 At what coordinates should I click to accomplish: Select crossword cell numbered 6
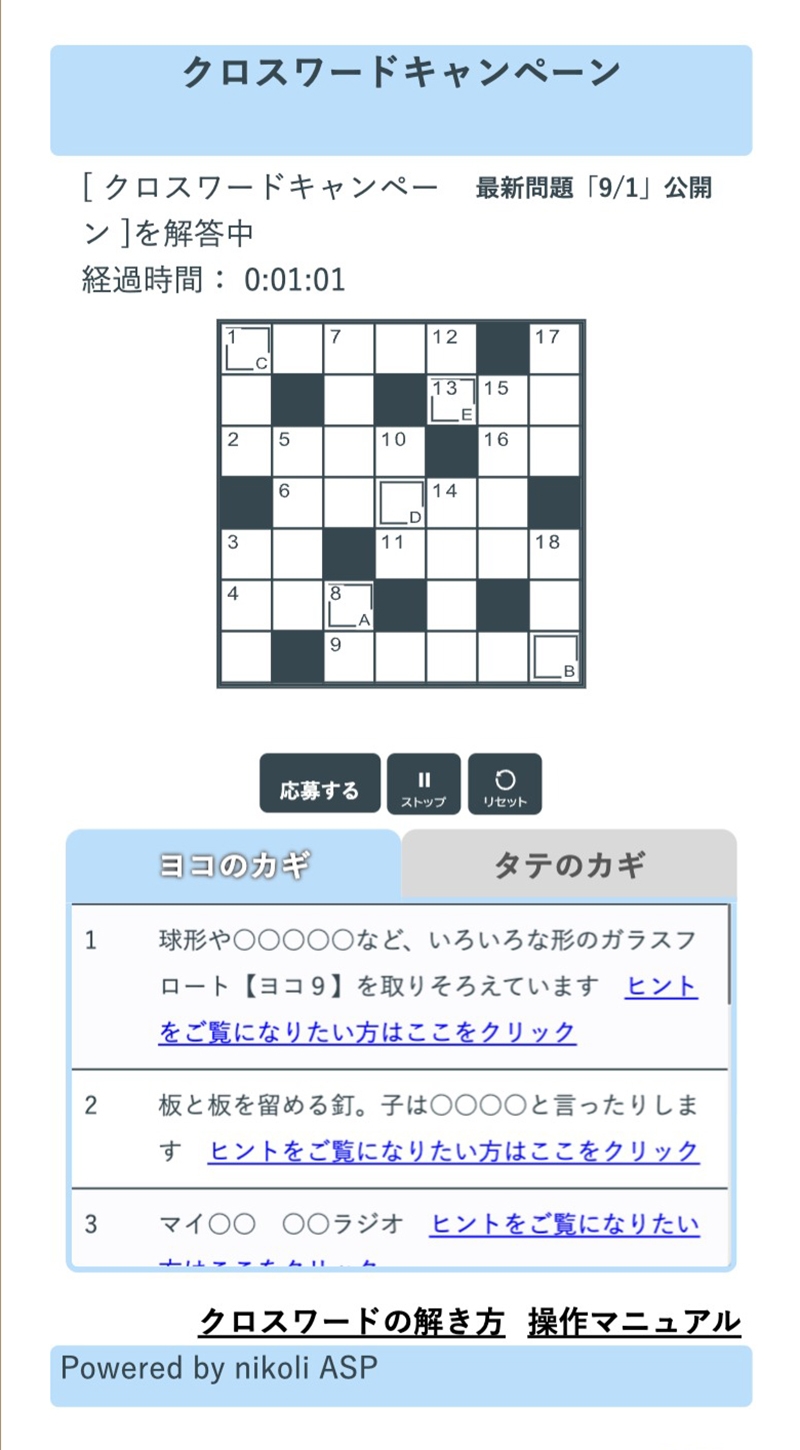click(x=297, y=503)
